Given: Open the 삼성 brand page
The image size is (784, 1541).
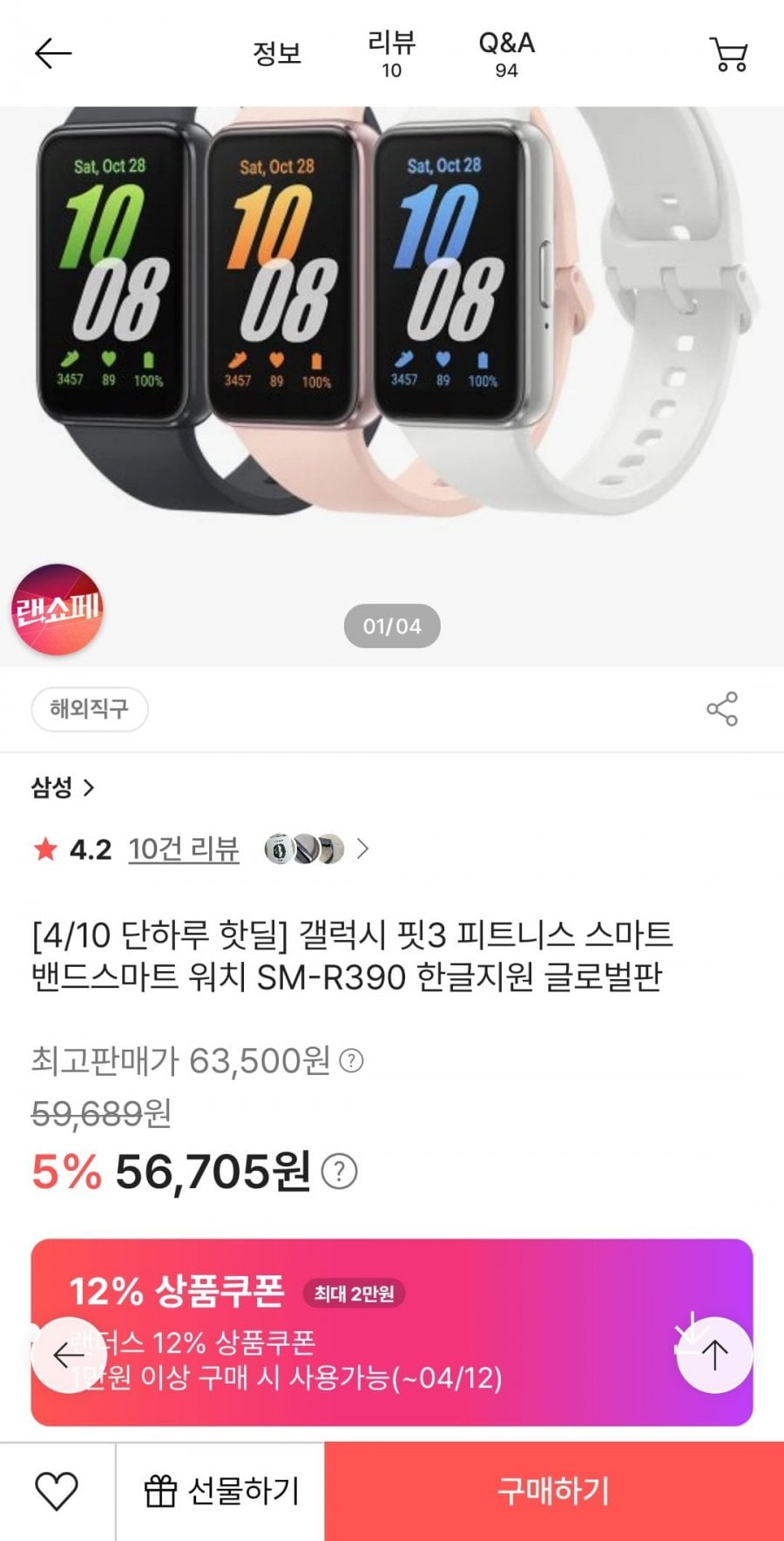Looking at the screenshot, I should click(63, 787).
